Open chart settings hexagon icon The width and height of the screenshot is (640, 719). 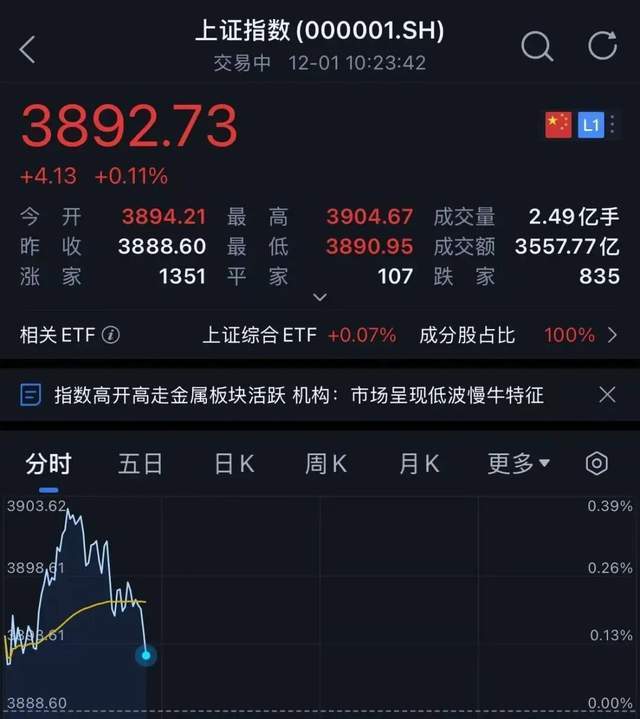[597, 464]
